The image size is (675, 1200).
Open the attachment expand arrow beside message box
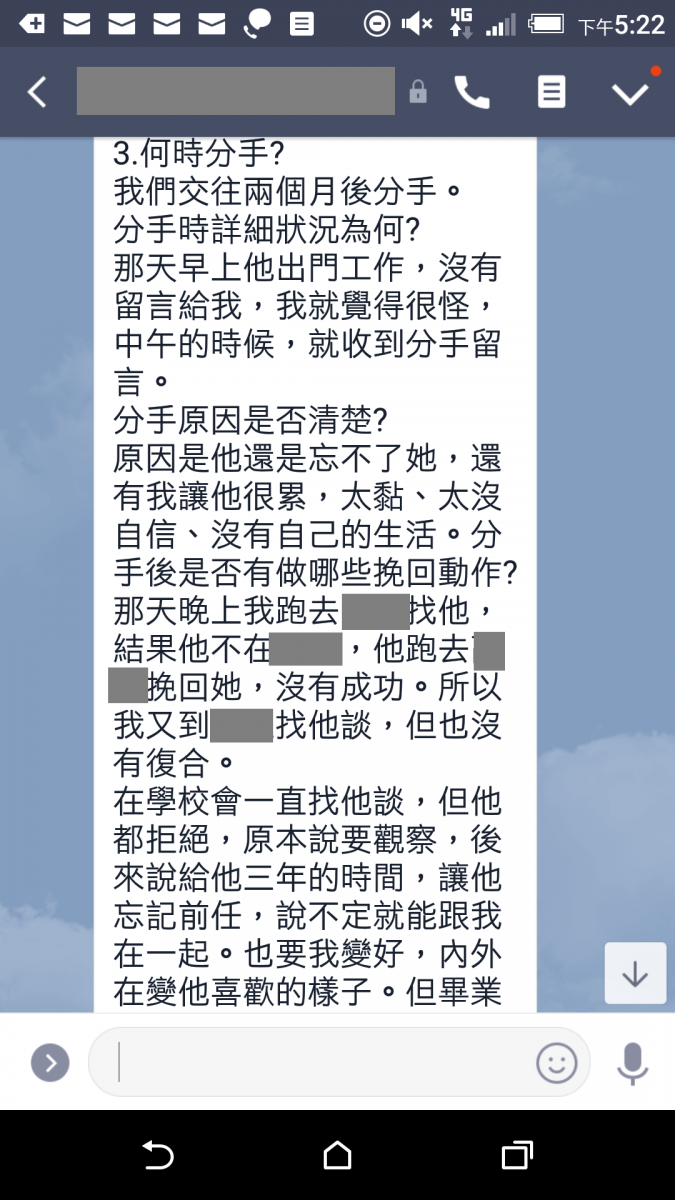[x=50, y=1062]
